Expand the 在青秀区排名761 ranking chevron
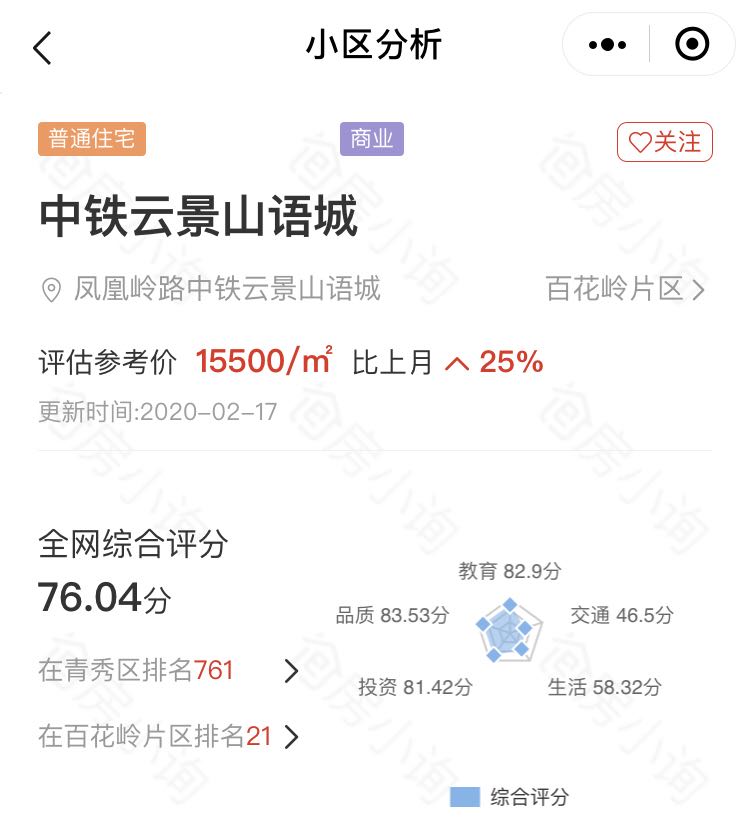 [x=290, y=672]
